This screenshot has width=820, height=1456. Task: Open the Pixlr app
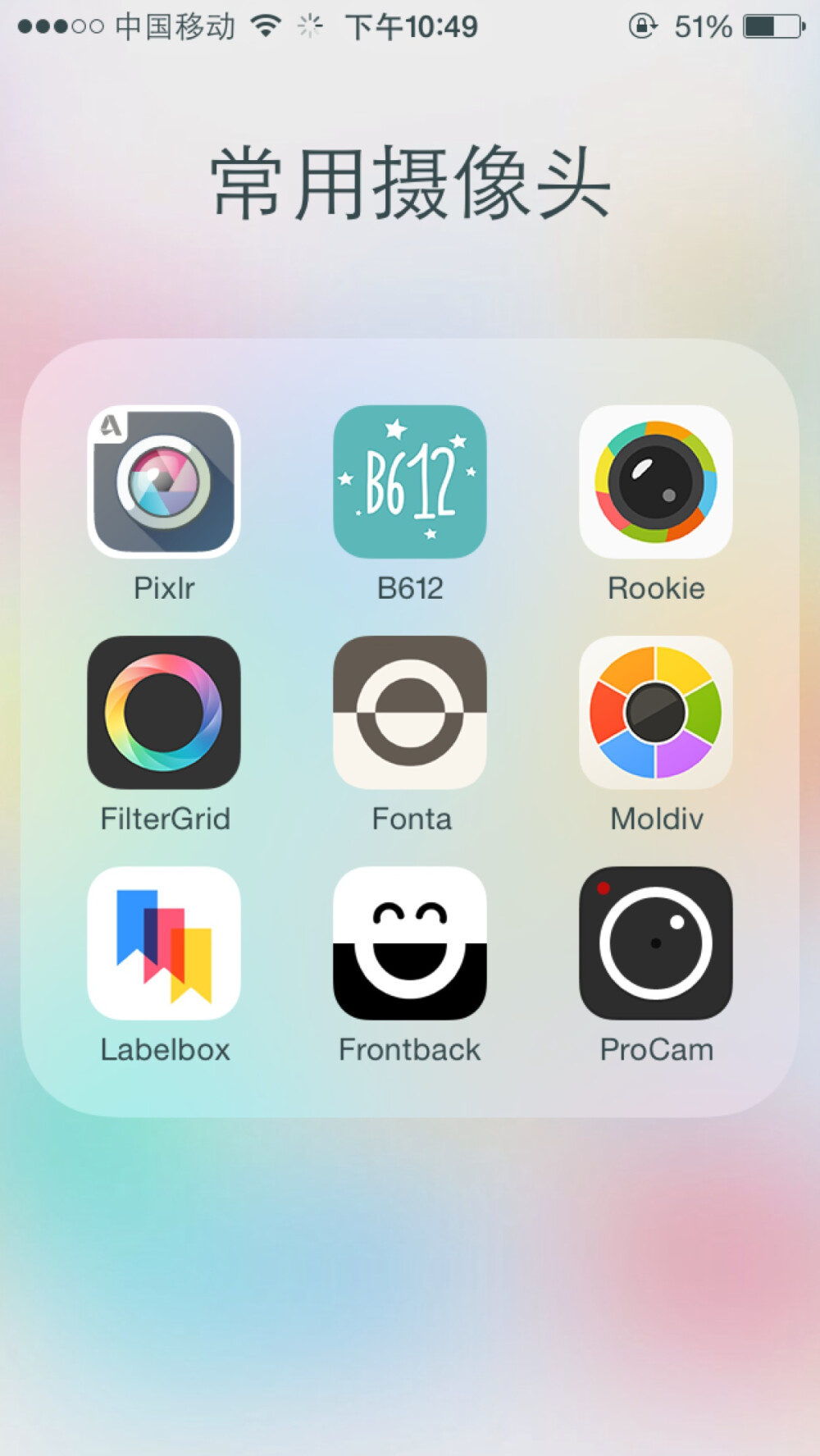tap(164, 482)
